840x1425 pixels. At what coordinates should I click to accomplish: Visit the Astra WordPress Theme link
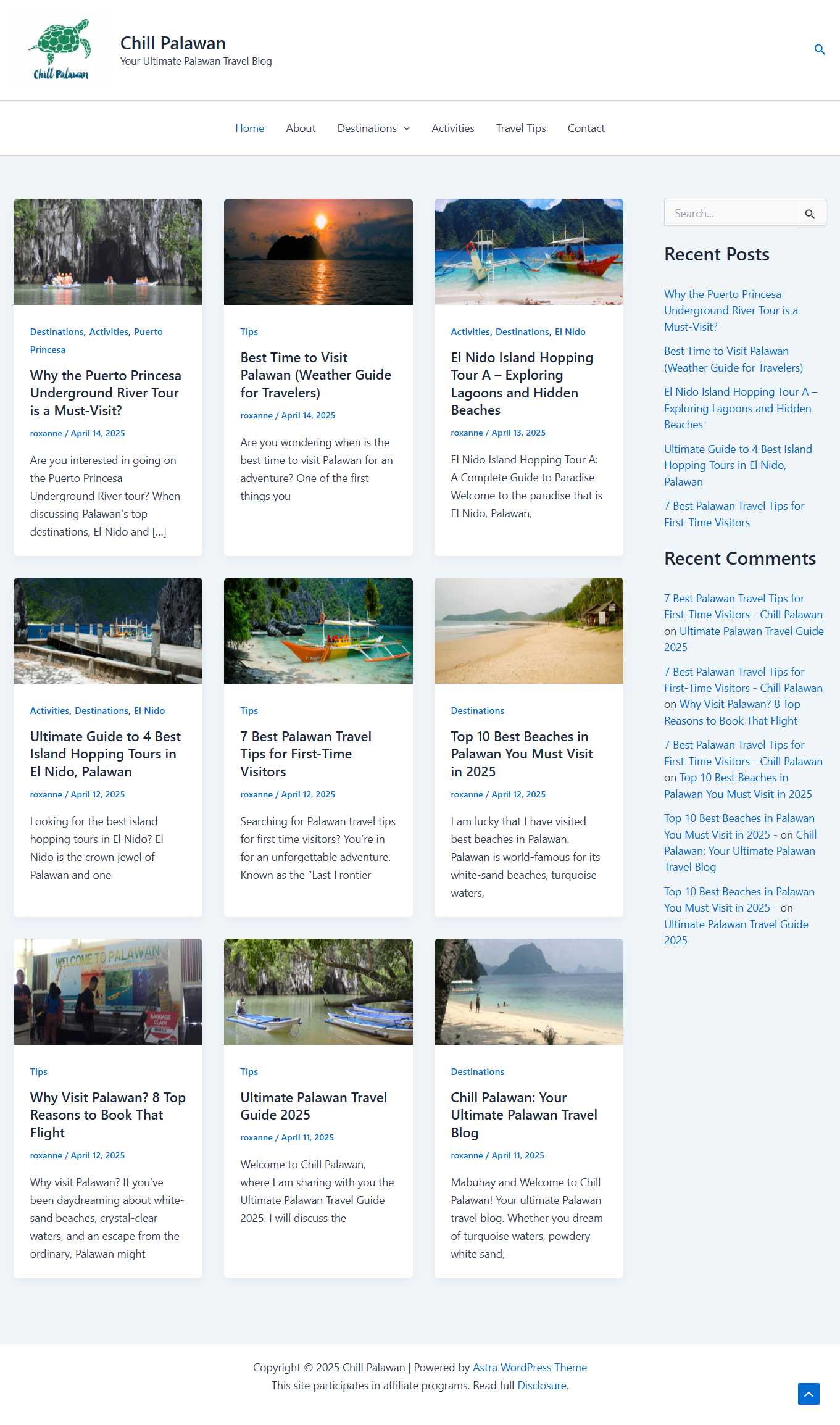coord(530,1367)
